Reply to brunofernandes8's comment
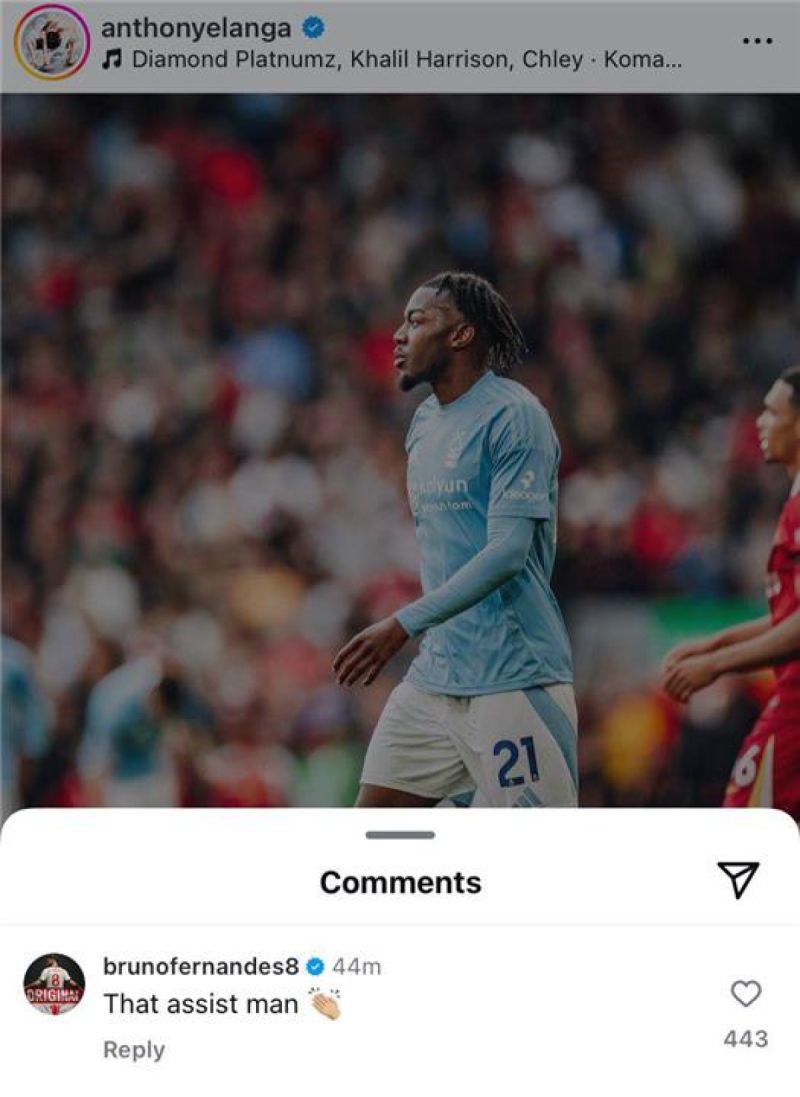Screen dimensions: 800x1097 pos(134,1050)
